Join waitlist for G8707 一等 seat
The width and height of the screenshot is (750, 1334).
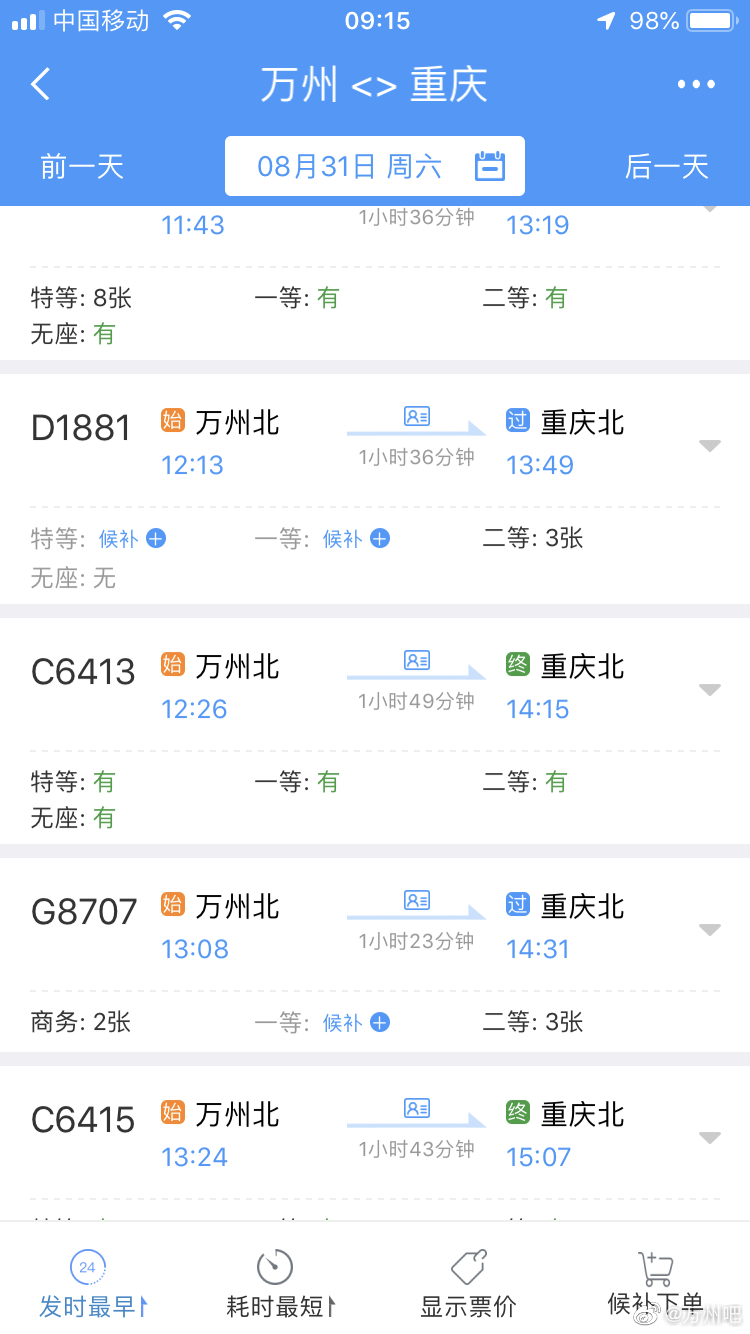[x=356, y=1023]
